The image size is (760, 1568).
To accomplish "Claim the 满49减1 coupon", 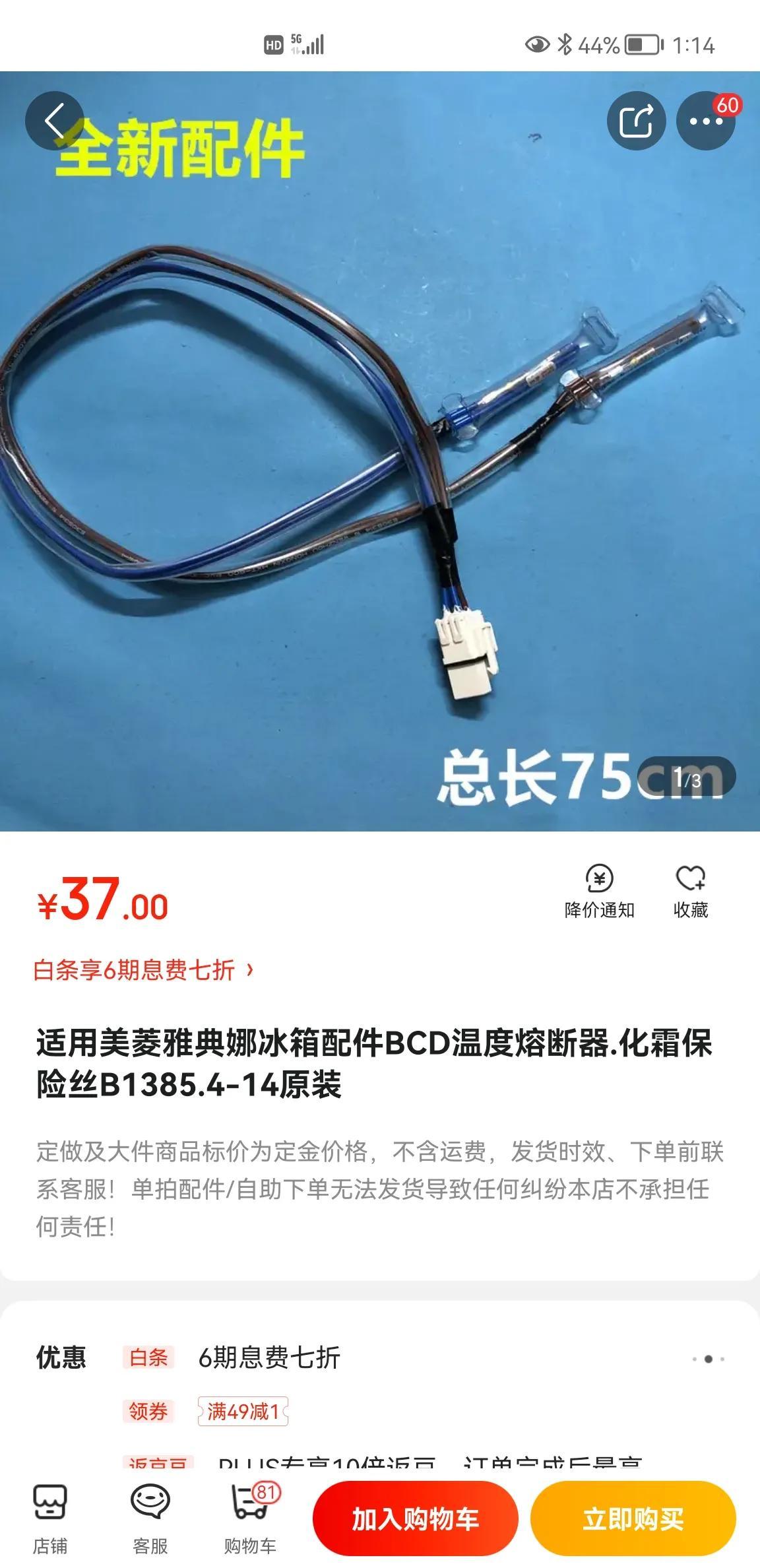I will point(243,1412).
